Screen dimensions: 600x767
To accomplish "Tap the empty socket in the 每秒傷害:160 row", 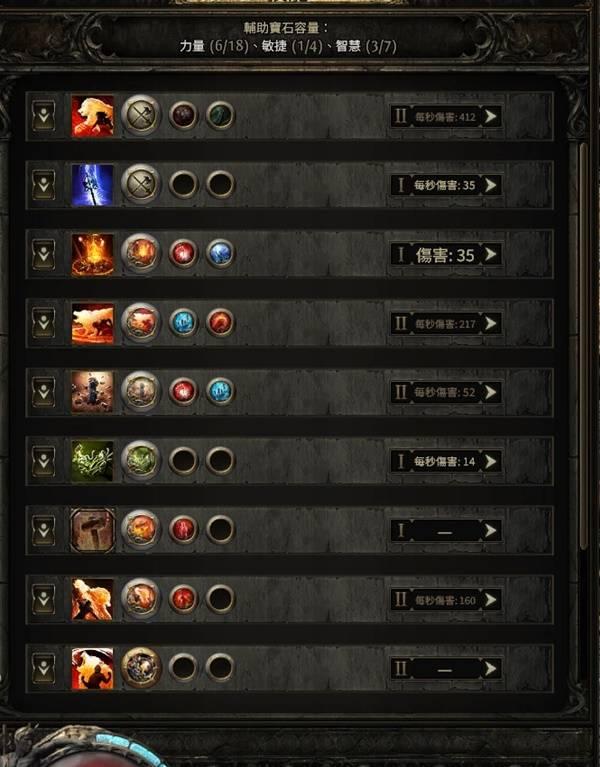I will coord(220,599).
